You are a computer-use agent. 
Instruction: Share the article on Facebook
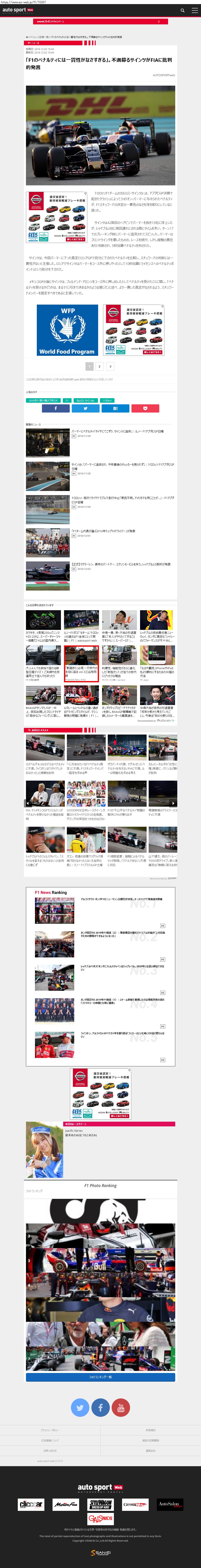pyautogui.click(x=55, y=408)
